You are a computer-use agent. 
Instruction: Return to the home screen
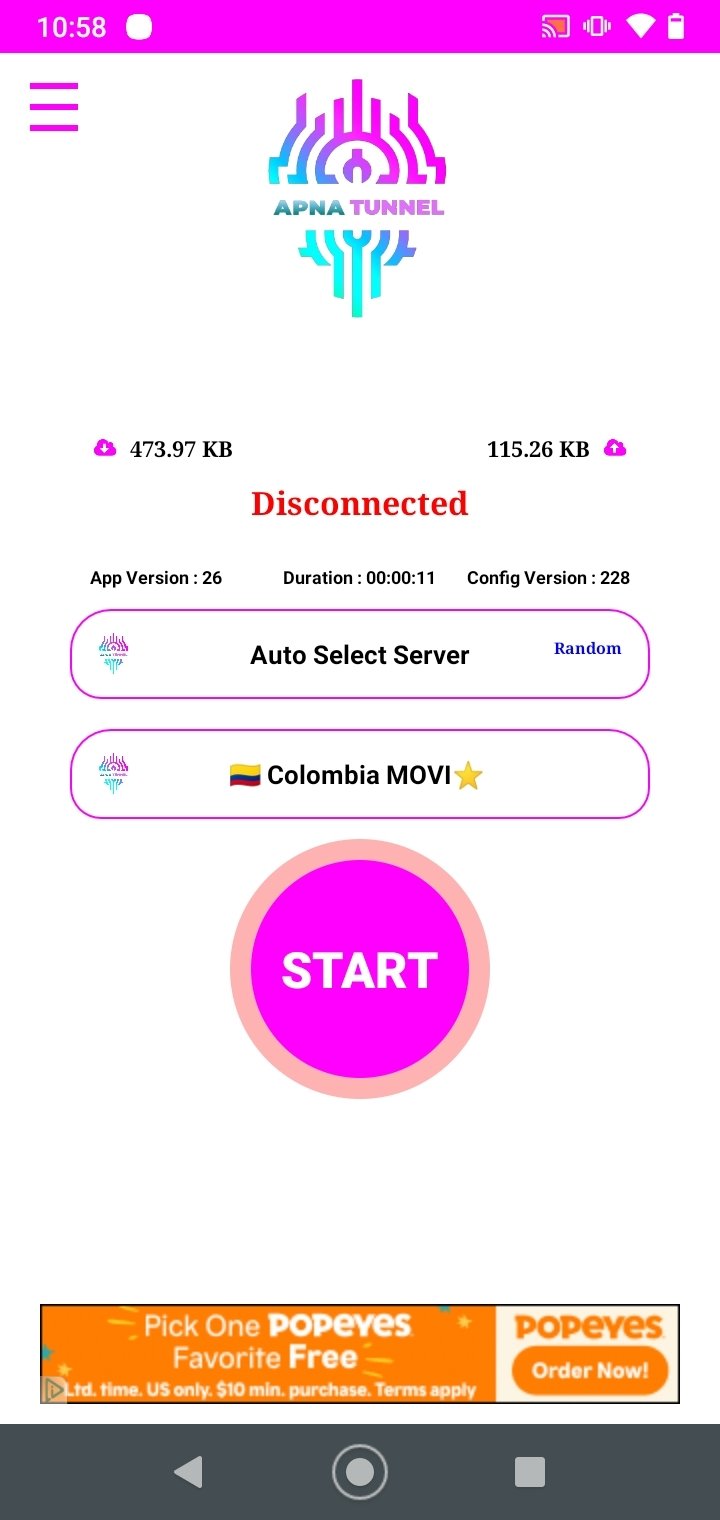coord(360,1471)
